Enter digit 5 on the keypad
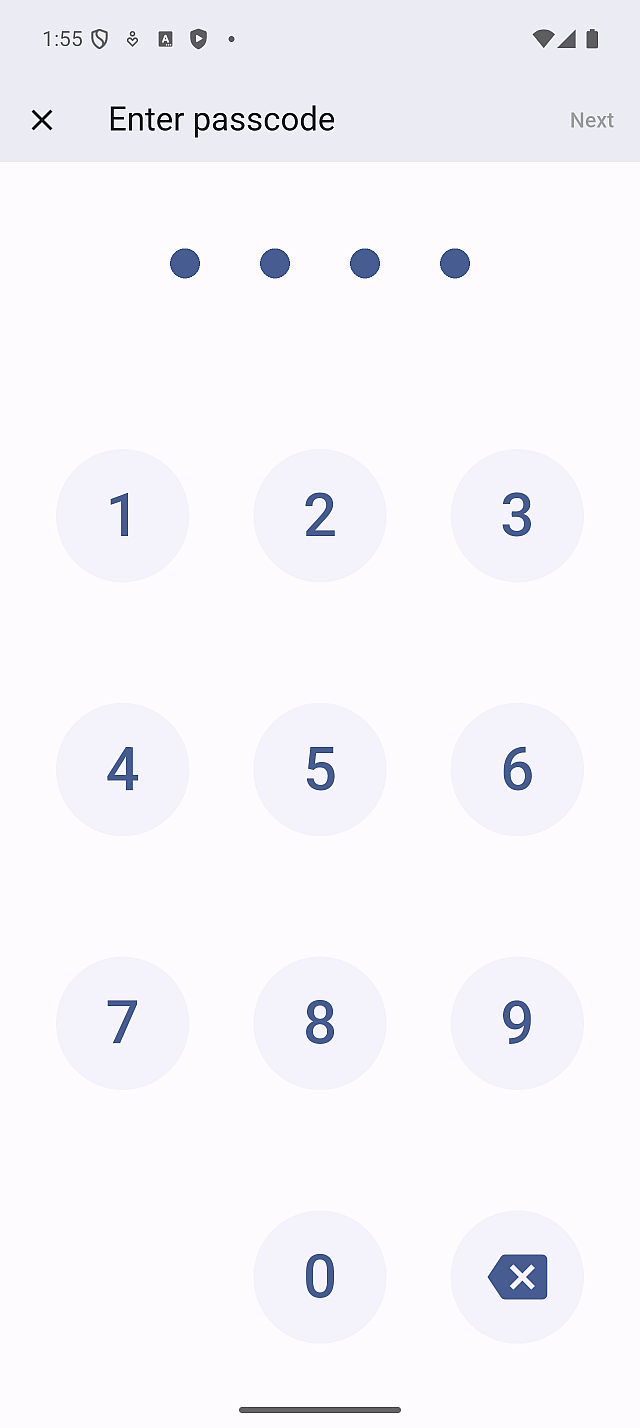 click(320, 769)
